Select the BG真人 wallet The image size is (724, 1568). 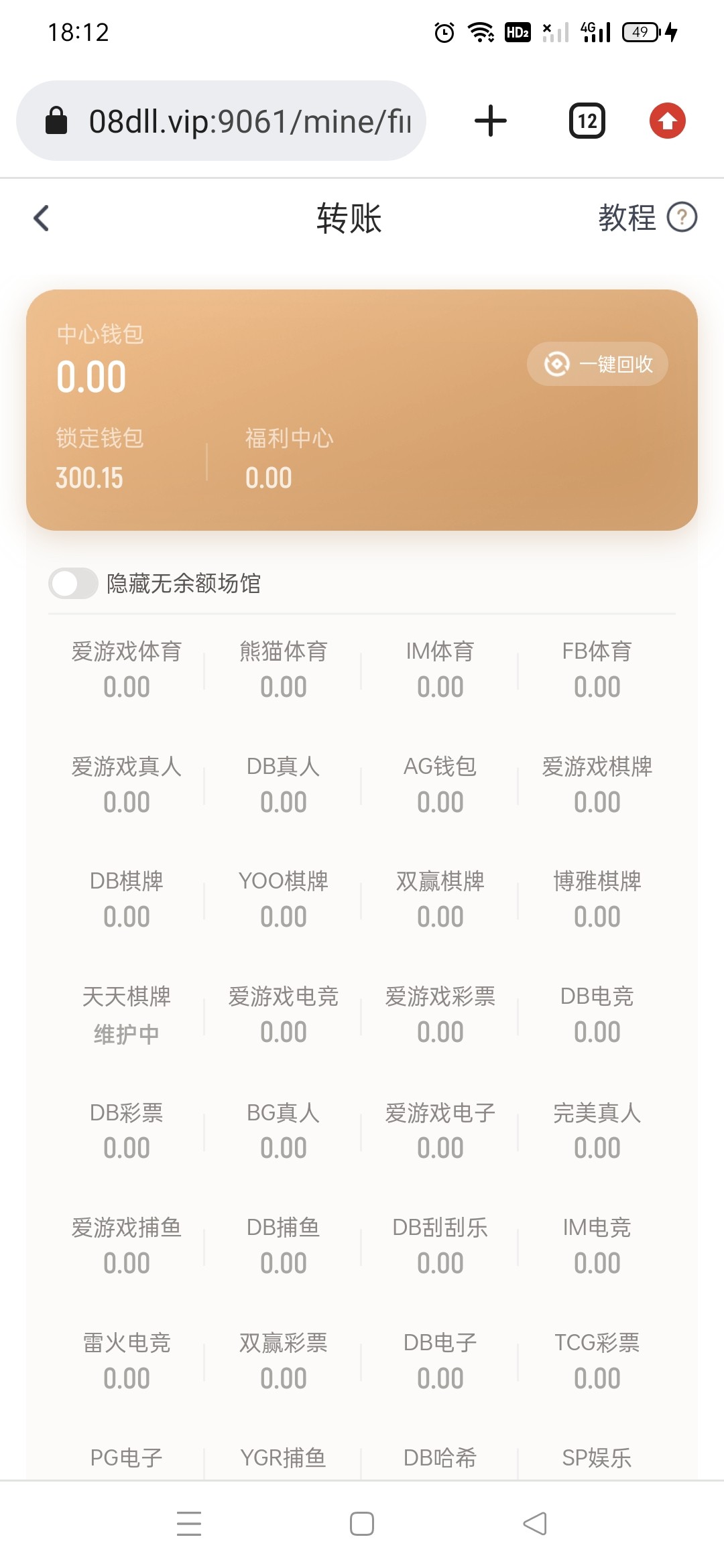pos(284,1130)
